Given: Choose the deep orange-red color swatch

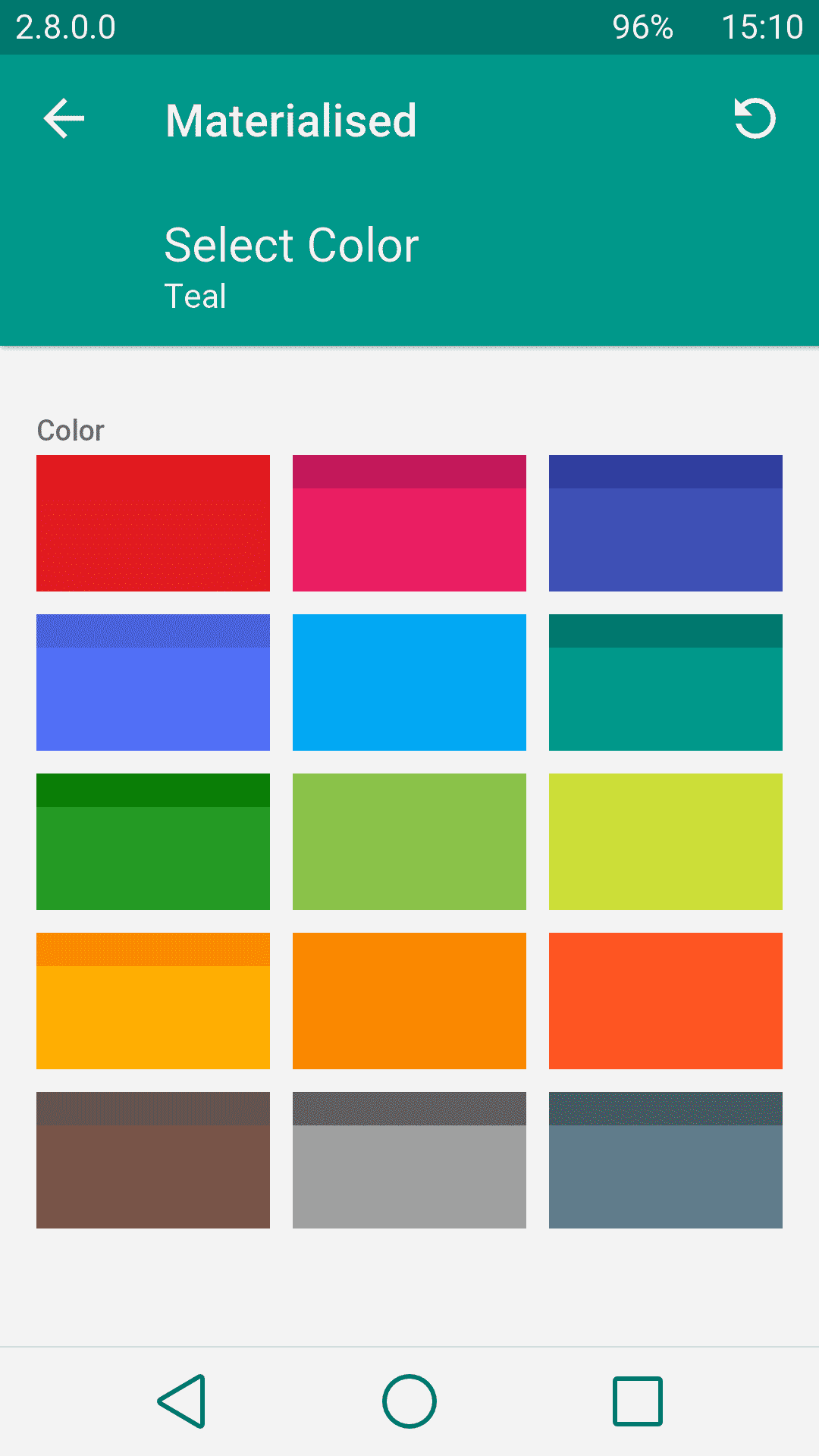Looking at the screenshot, I should coord(666,1001).
